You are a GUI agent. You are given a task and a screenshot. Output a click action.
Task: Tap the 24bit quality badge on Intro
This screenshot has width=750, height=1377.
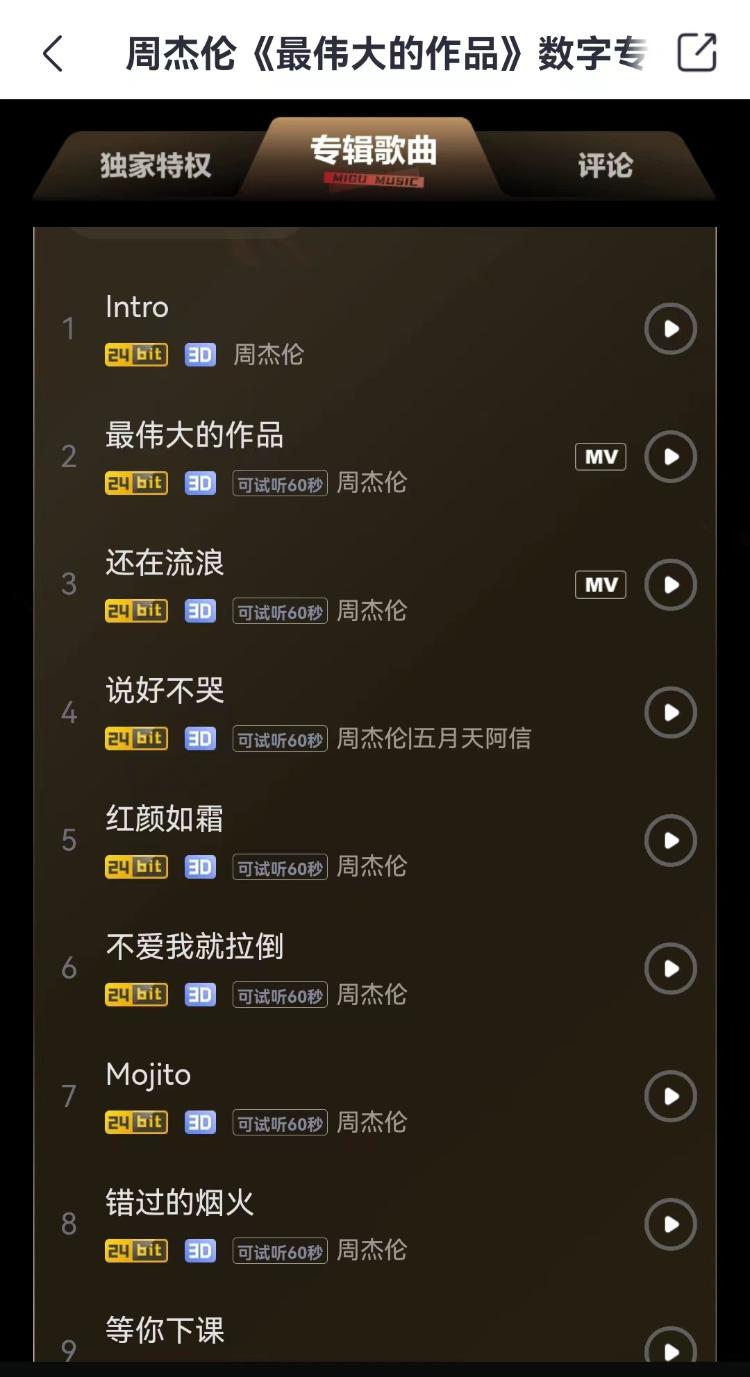coord(136,355)
